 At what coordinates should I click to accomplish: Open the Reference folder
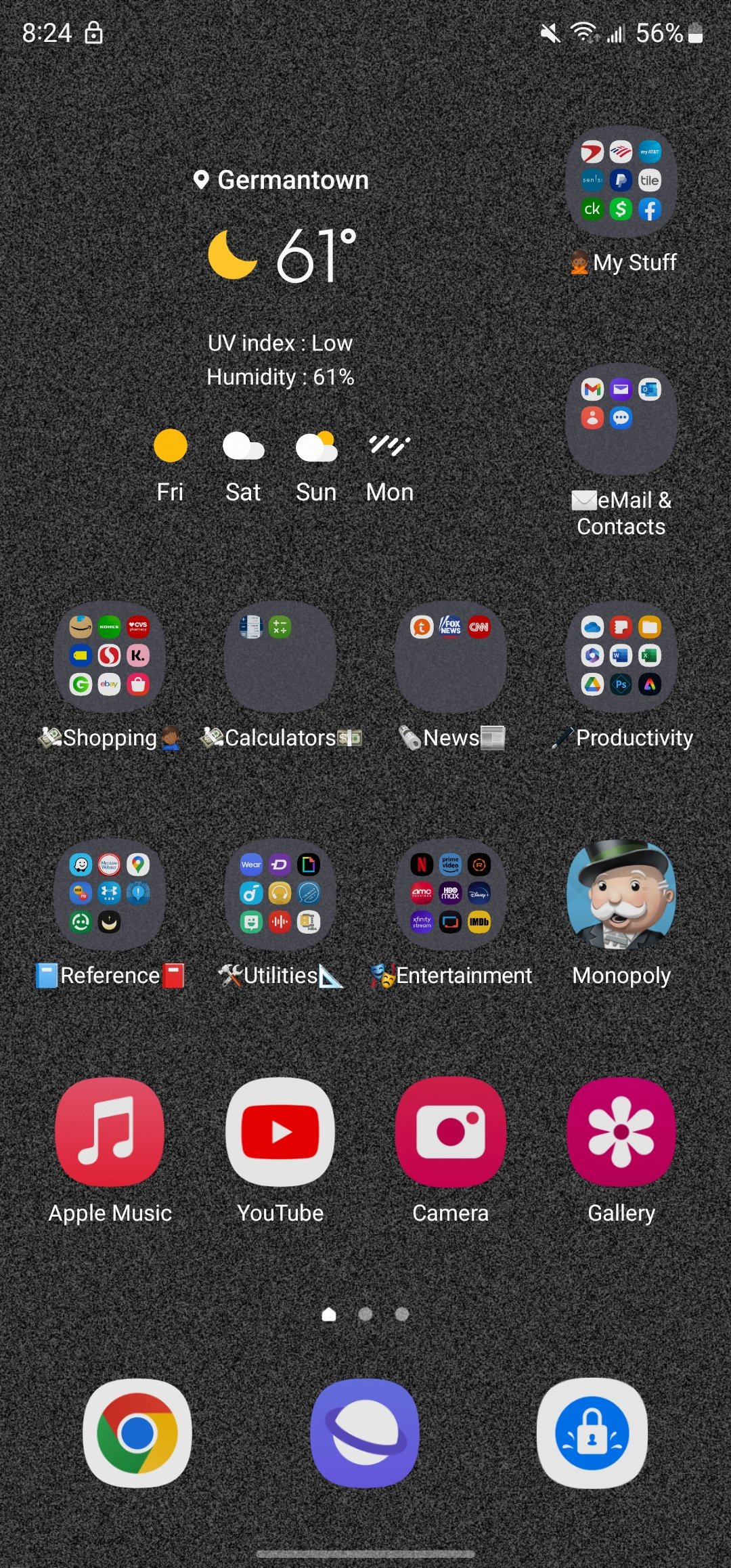coord(110,894)
